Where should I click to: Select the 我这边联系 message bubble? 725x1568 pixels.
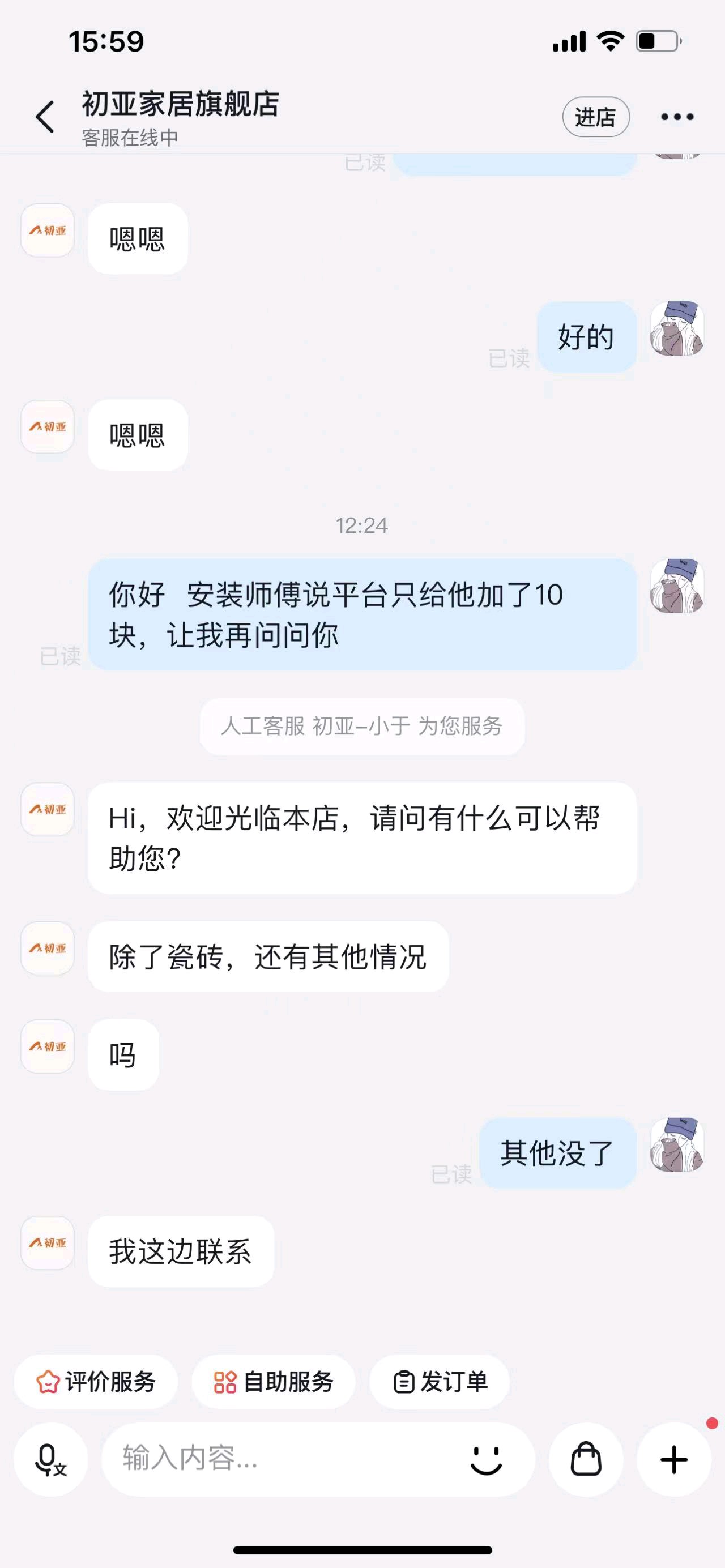181,1251
